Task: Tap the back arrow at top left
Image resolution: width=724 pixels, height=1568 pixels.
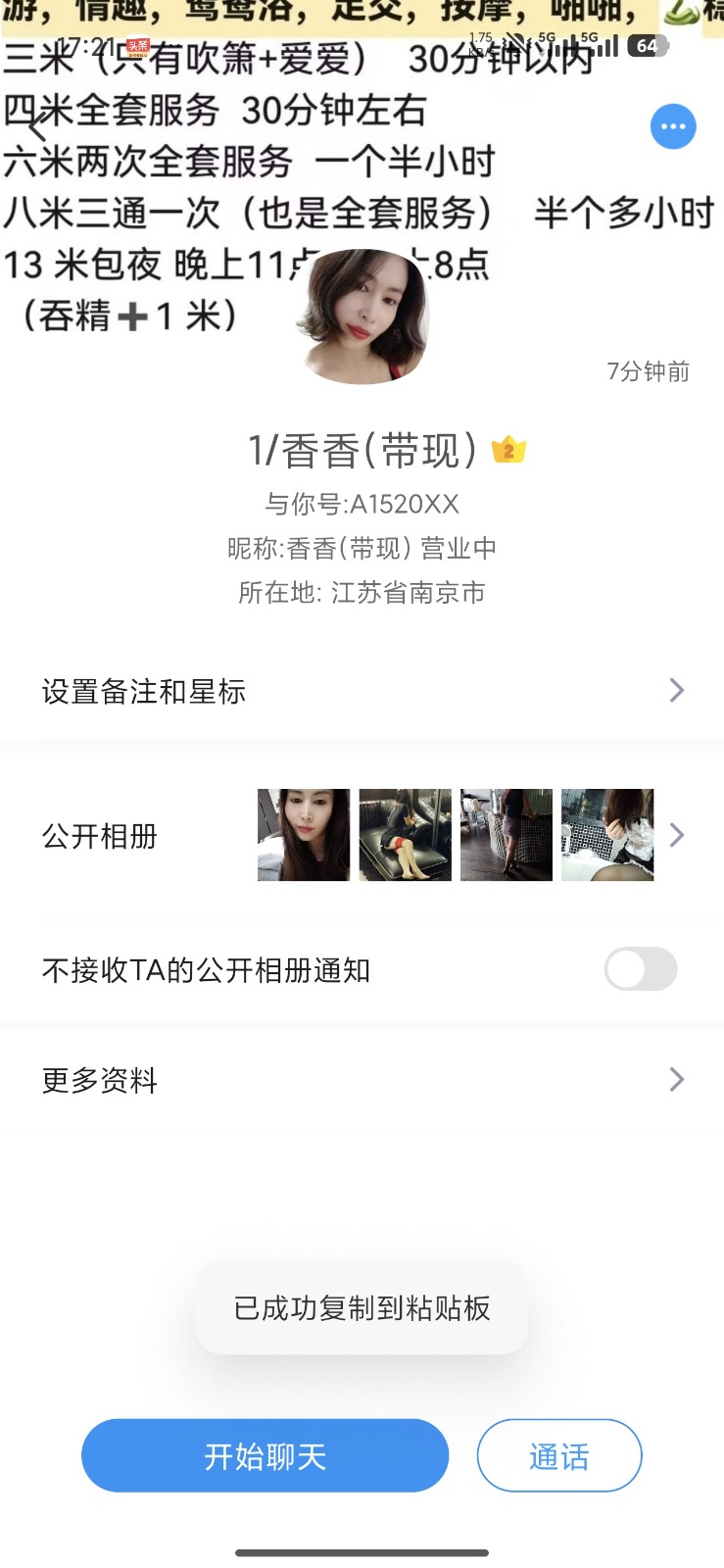Action: click(36, 127)
